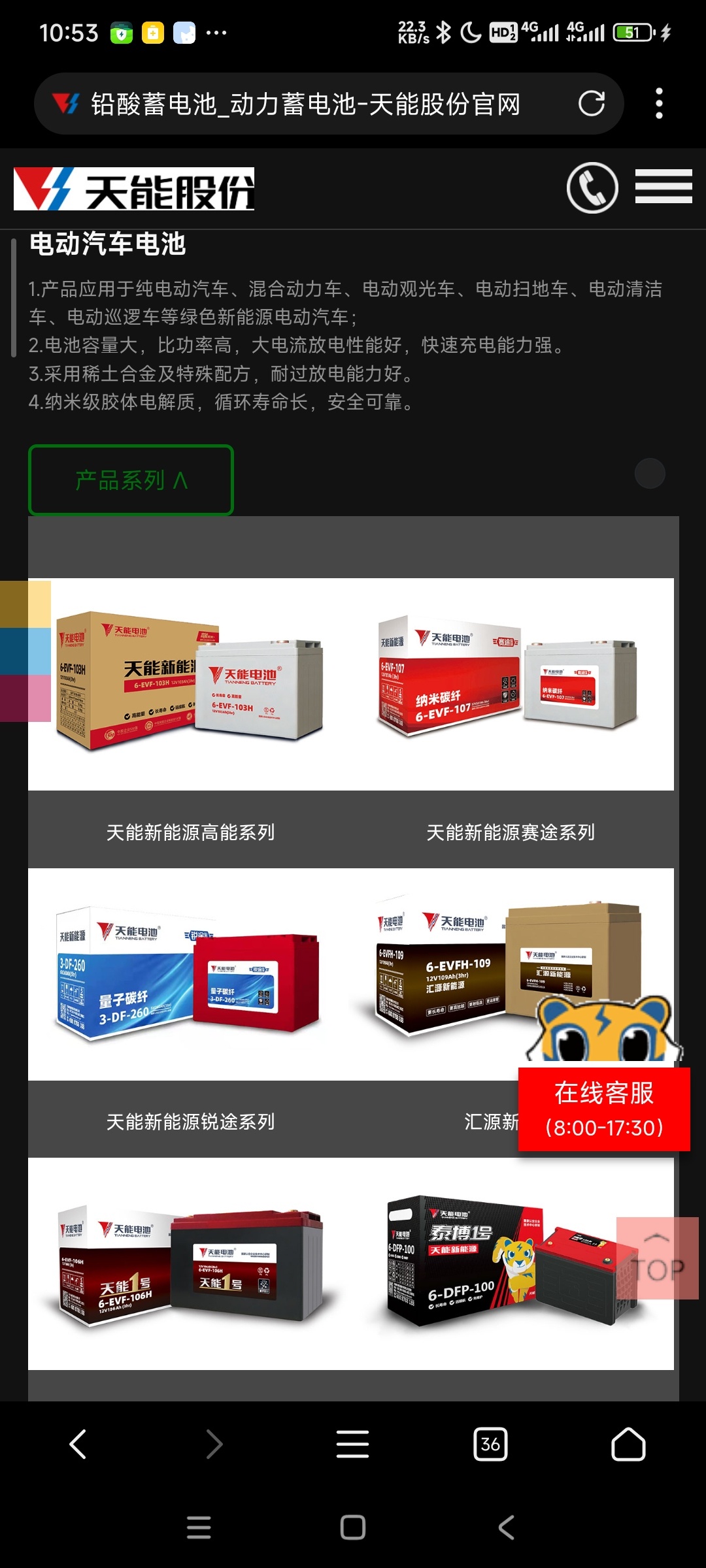The image size is (706, 1568).
Task: Call the company via the phone icon
Action: 592,188
